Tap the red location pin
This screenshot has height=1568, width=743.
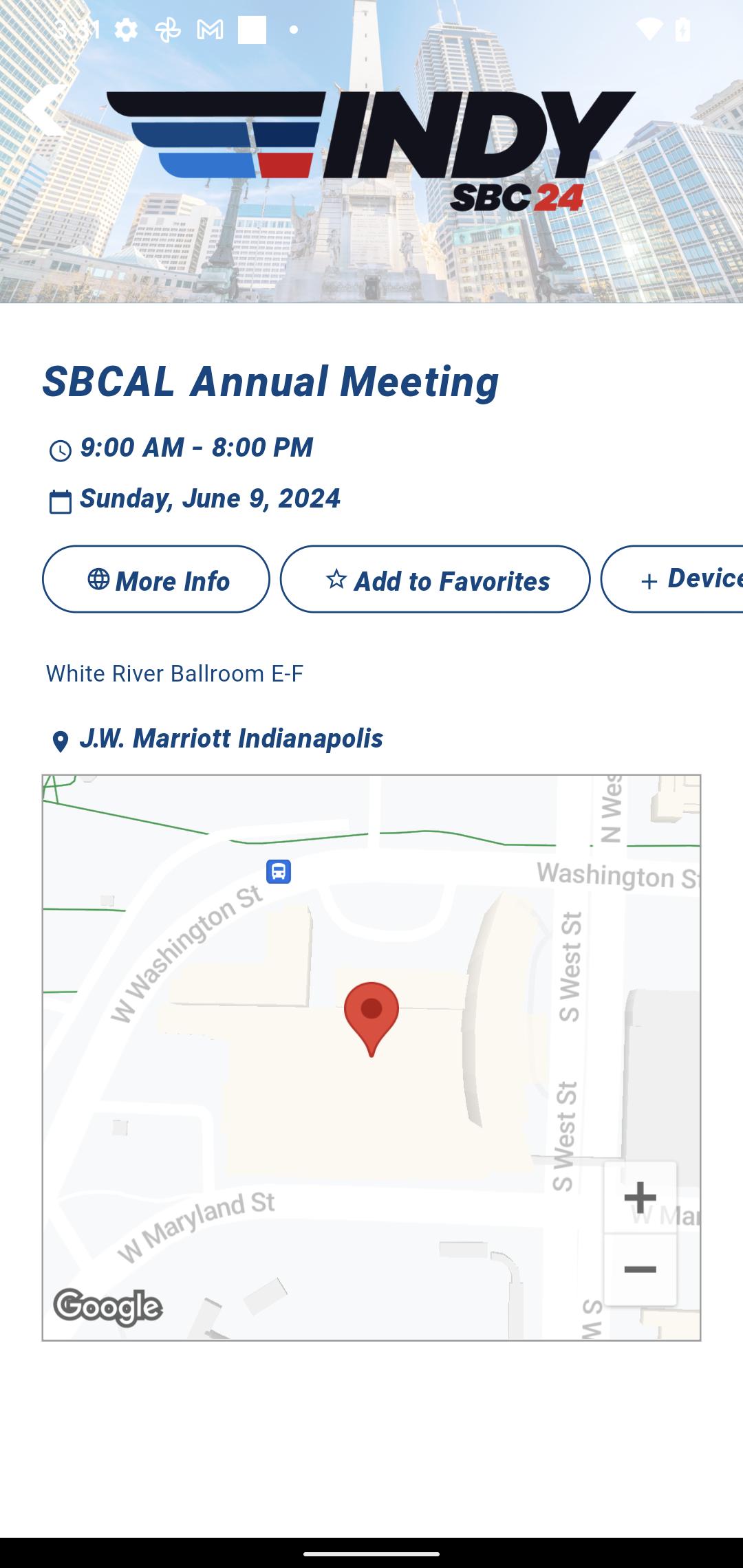tap(371, 1019)
